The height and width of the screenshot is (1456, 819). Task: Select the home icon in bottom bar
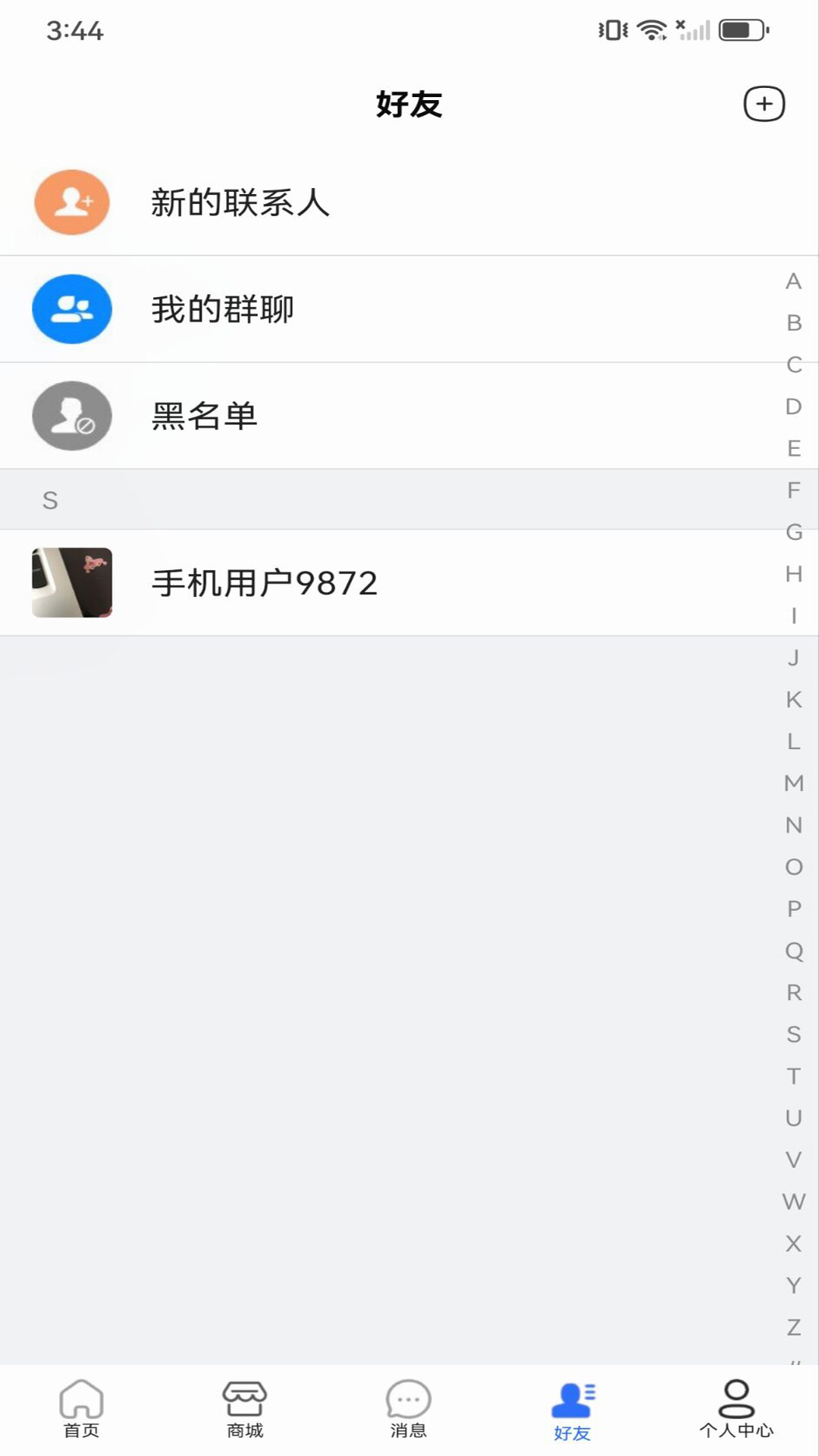[x=82, y=1407]
